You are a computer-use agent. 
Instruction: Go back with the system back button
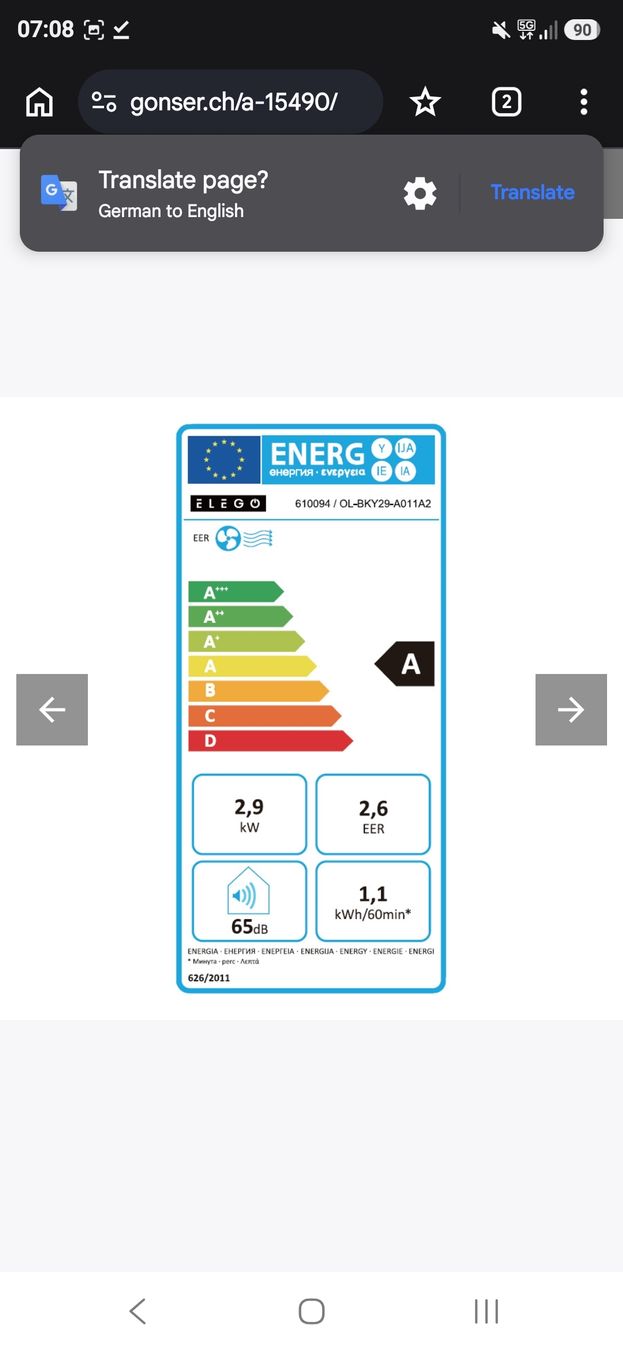pos(138,1311)
